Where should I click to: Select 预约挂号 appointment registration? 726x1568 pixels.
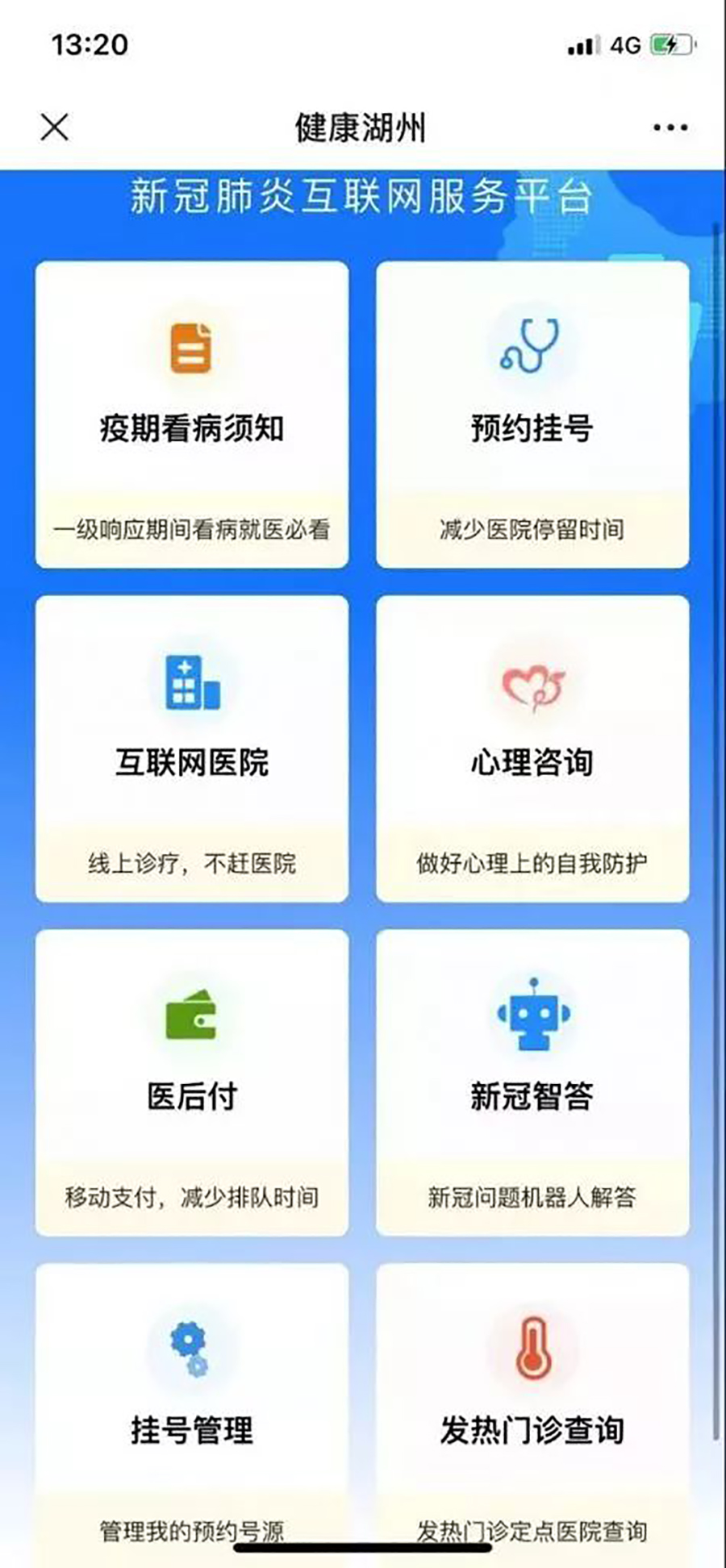[532, 414]
